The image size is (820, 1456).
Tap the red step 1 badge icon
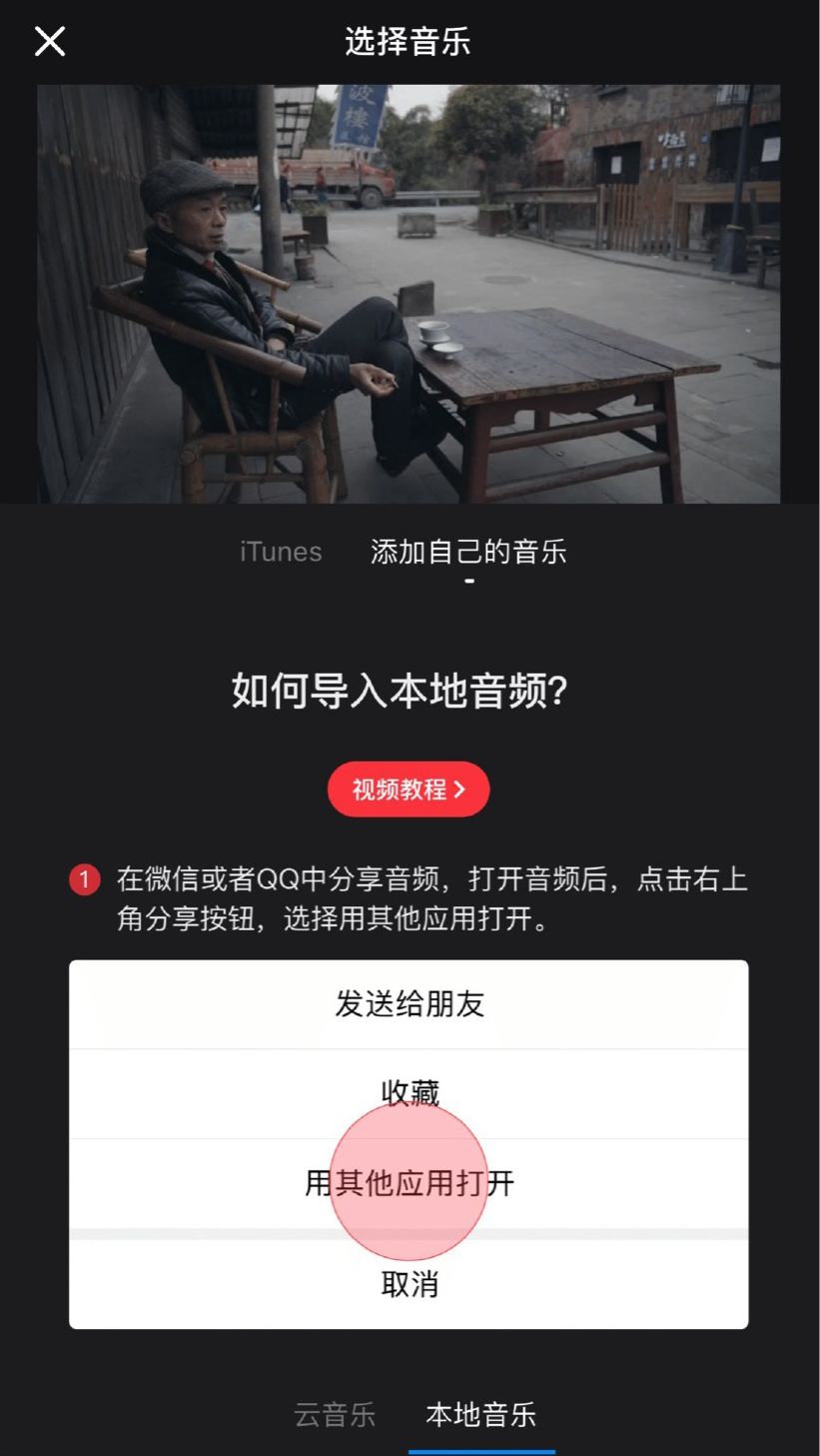pyautogui.click(x=84, y=880)
